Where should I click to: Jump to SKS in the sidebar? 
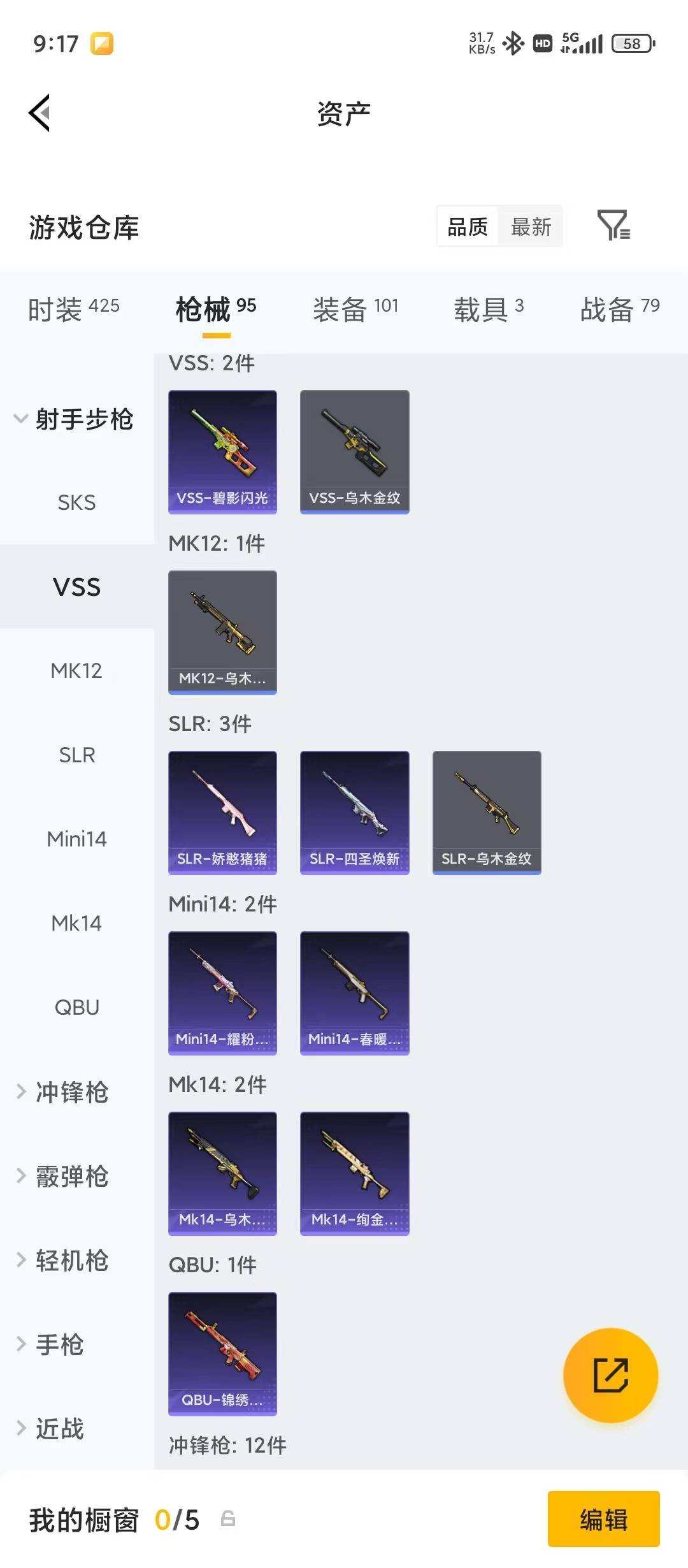click(x=76, y=502)
